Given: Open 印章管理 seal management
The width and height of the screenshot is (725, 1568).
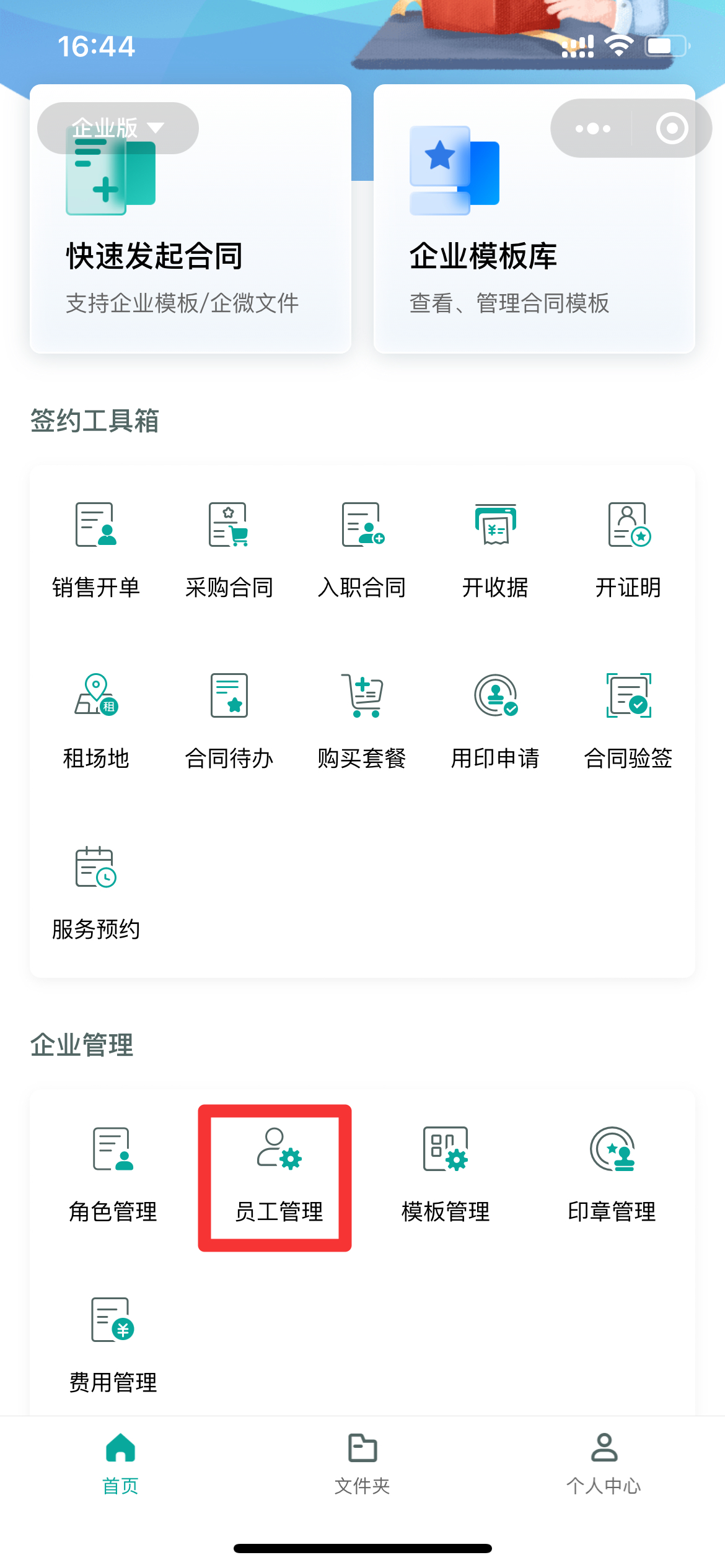Looking at the screenshot, I should 612,1174.
